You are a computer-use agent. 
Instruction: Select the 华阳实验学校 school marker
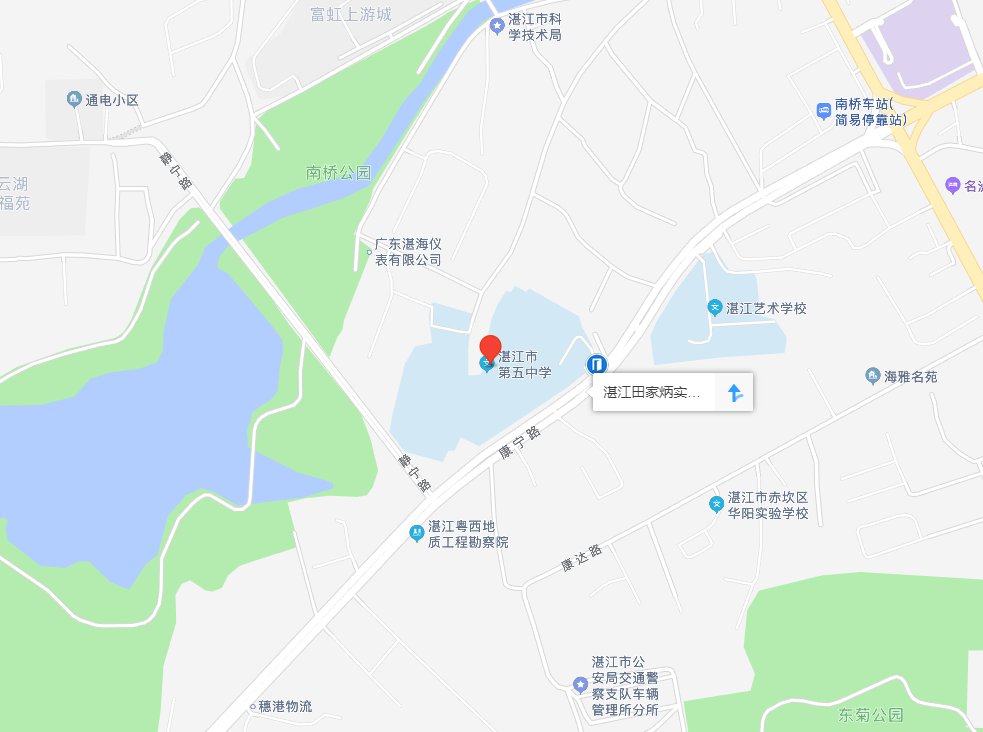pos(716,504)
